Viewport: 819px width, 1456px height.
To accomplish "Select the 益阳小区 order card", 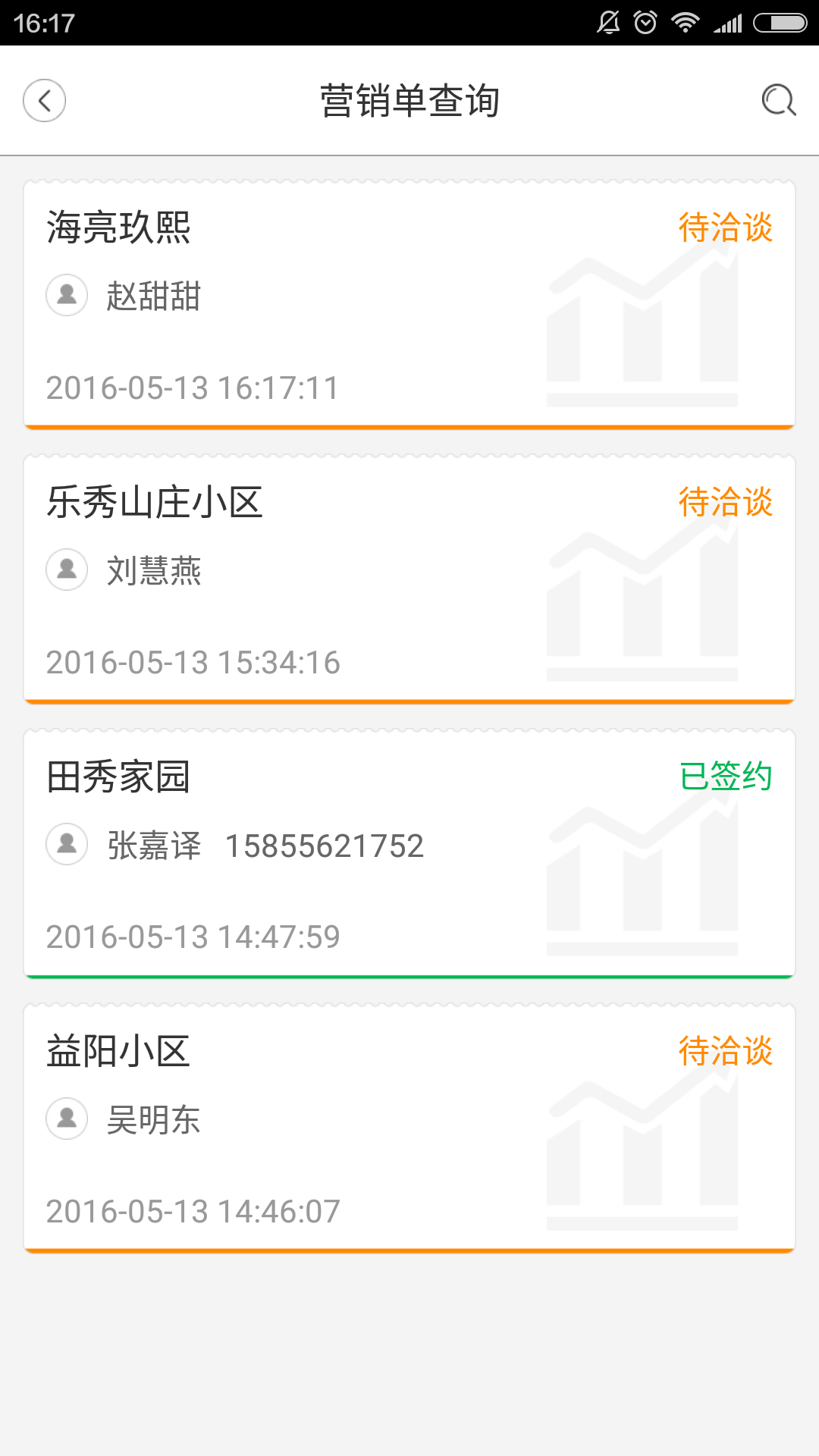I will 409,1128.
